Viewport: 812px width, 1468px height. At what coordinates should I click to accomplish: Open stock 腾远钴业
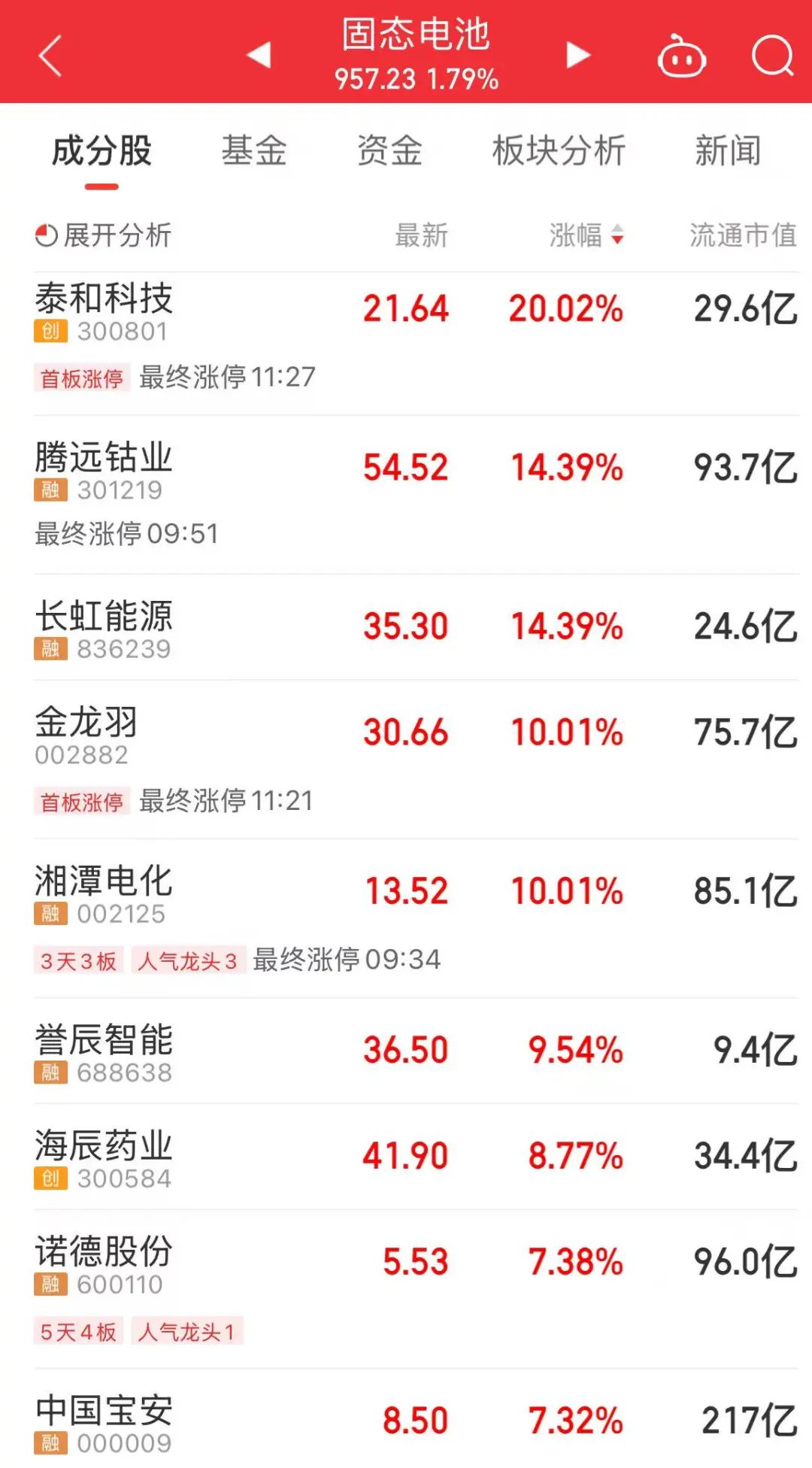[104, 458]
